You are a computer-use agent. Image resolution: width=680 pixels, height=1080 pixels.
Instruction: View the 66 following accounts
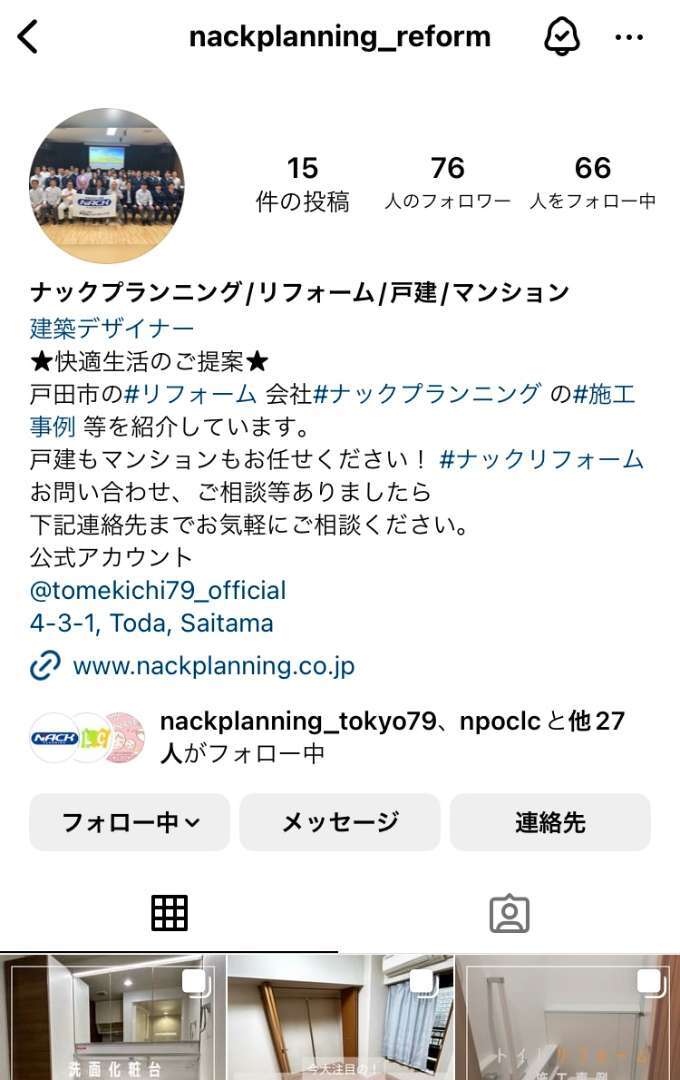[x=592, y=182]
